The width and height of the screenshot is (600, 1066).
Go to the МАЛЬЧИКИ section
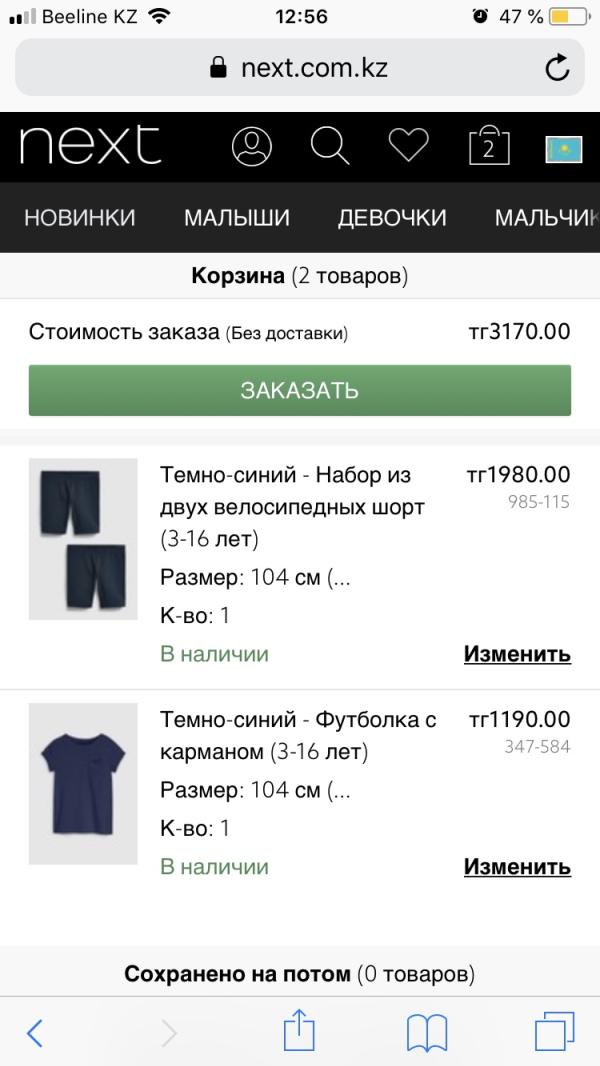click(546, 217)
